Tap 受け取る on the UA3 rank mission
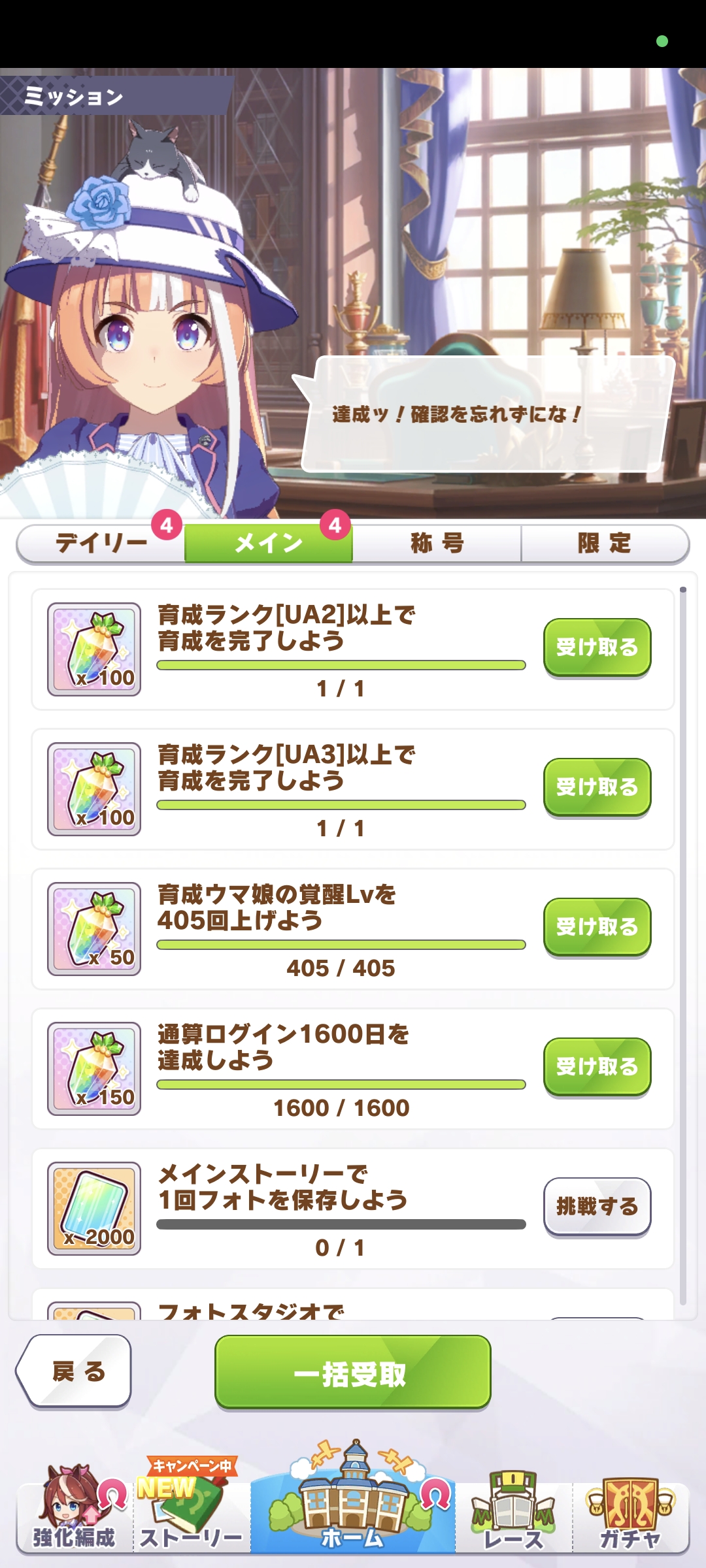 tap(597, 787)
